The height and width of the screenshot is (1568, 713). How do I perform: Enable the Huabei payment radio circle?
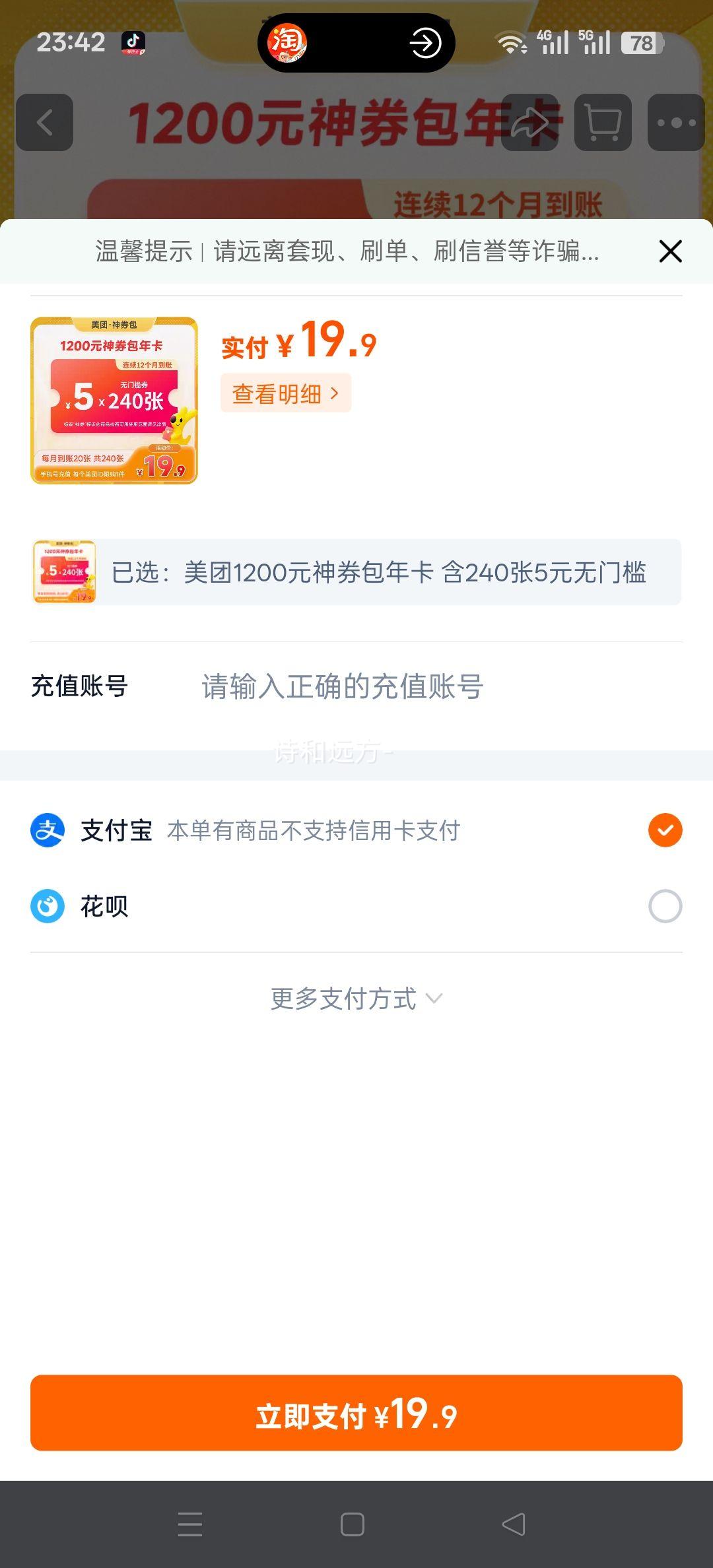pos(666,906)
